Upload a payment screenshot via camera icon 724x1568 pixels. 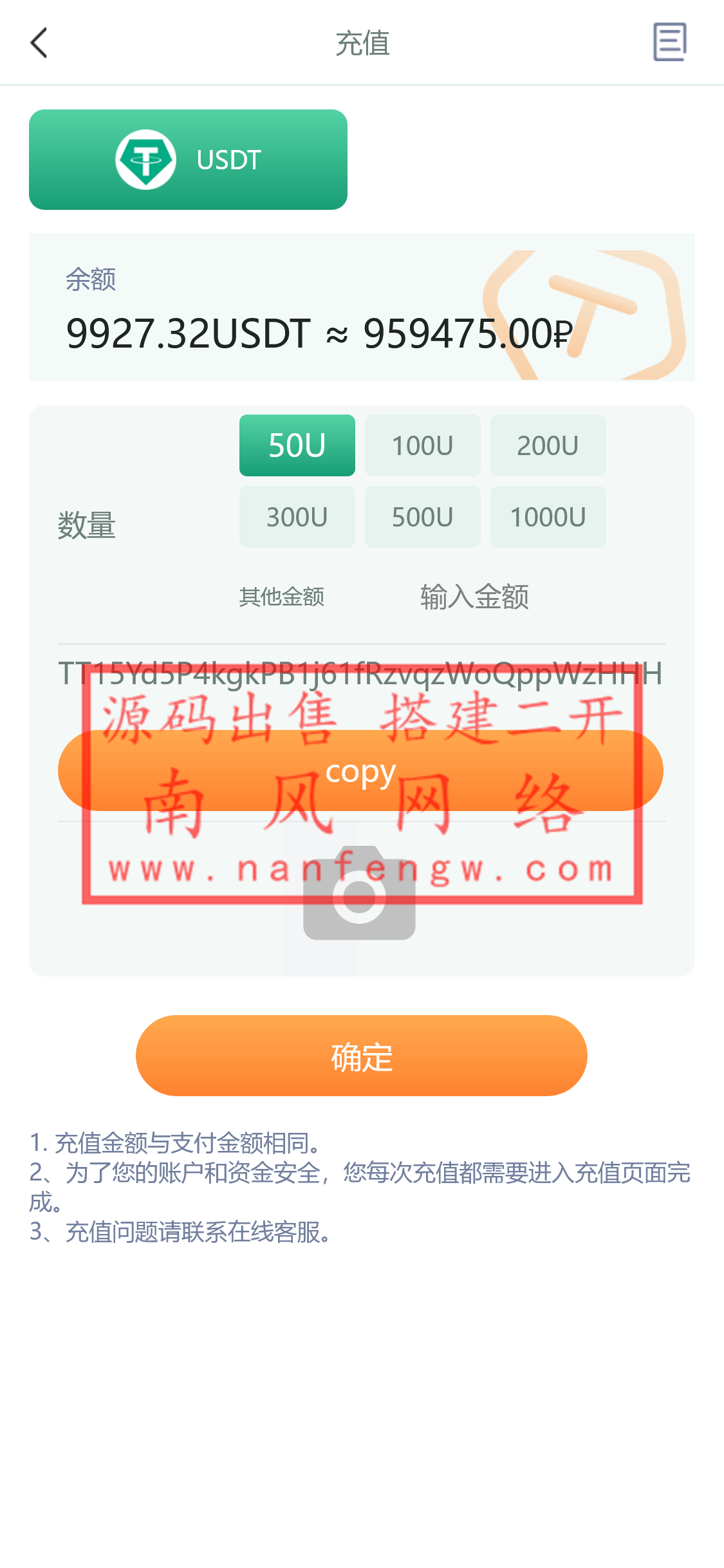(359, 895)
